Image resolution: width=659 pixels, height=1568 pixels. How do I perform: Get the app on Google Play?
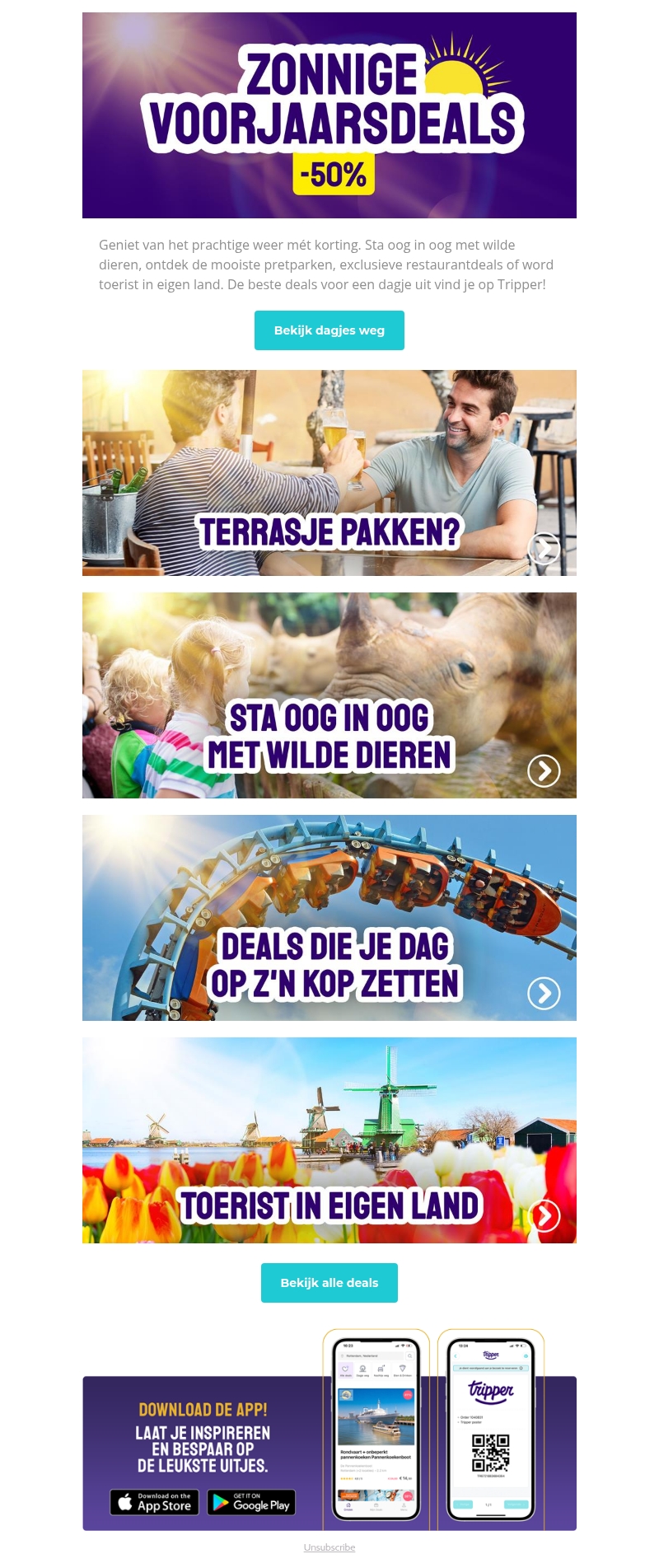click(251, 1502)
